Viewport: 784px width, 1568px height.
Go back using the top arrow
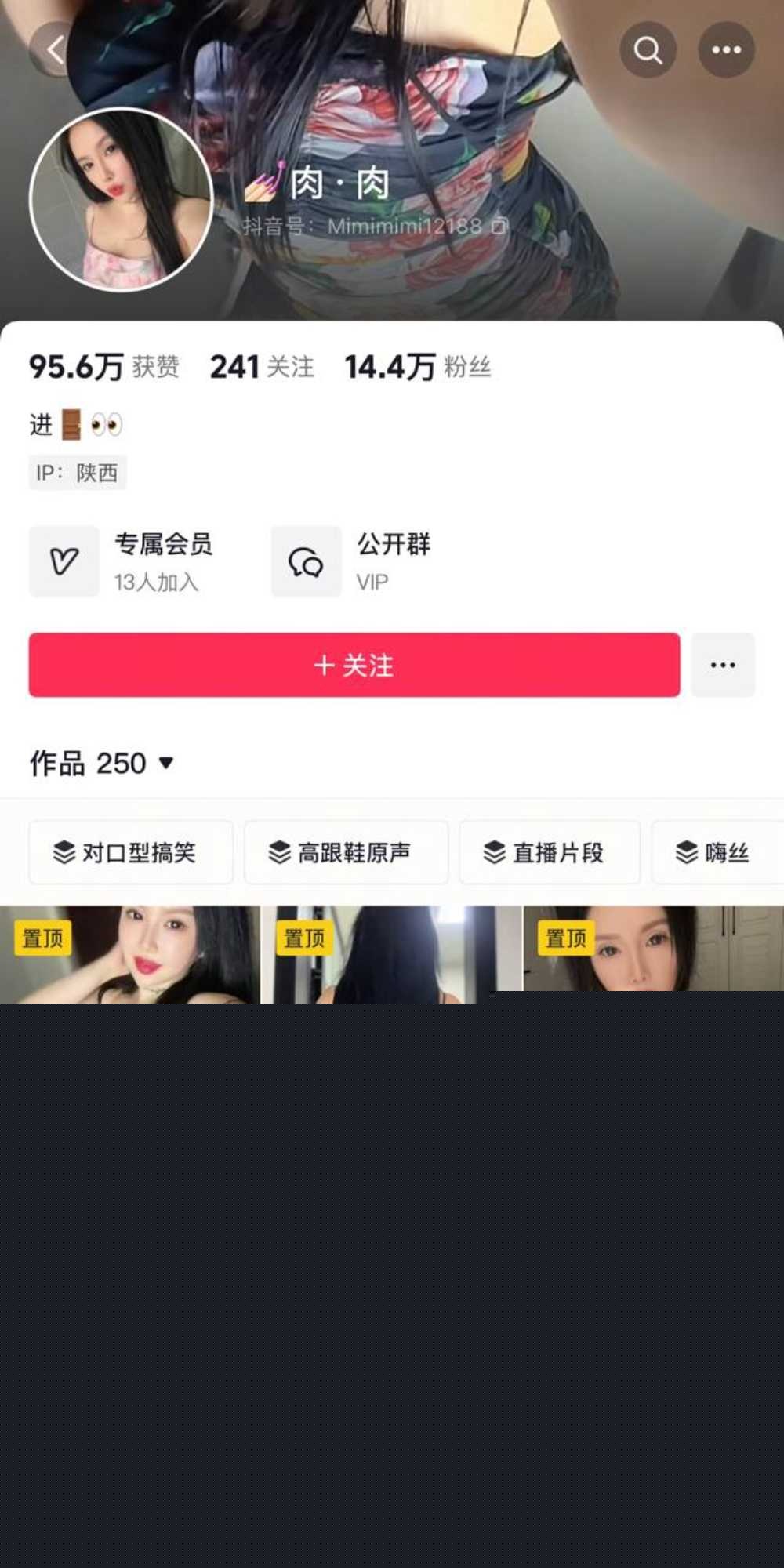[x=55, y=50]
